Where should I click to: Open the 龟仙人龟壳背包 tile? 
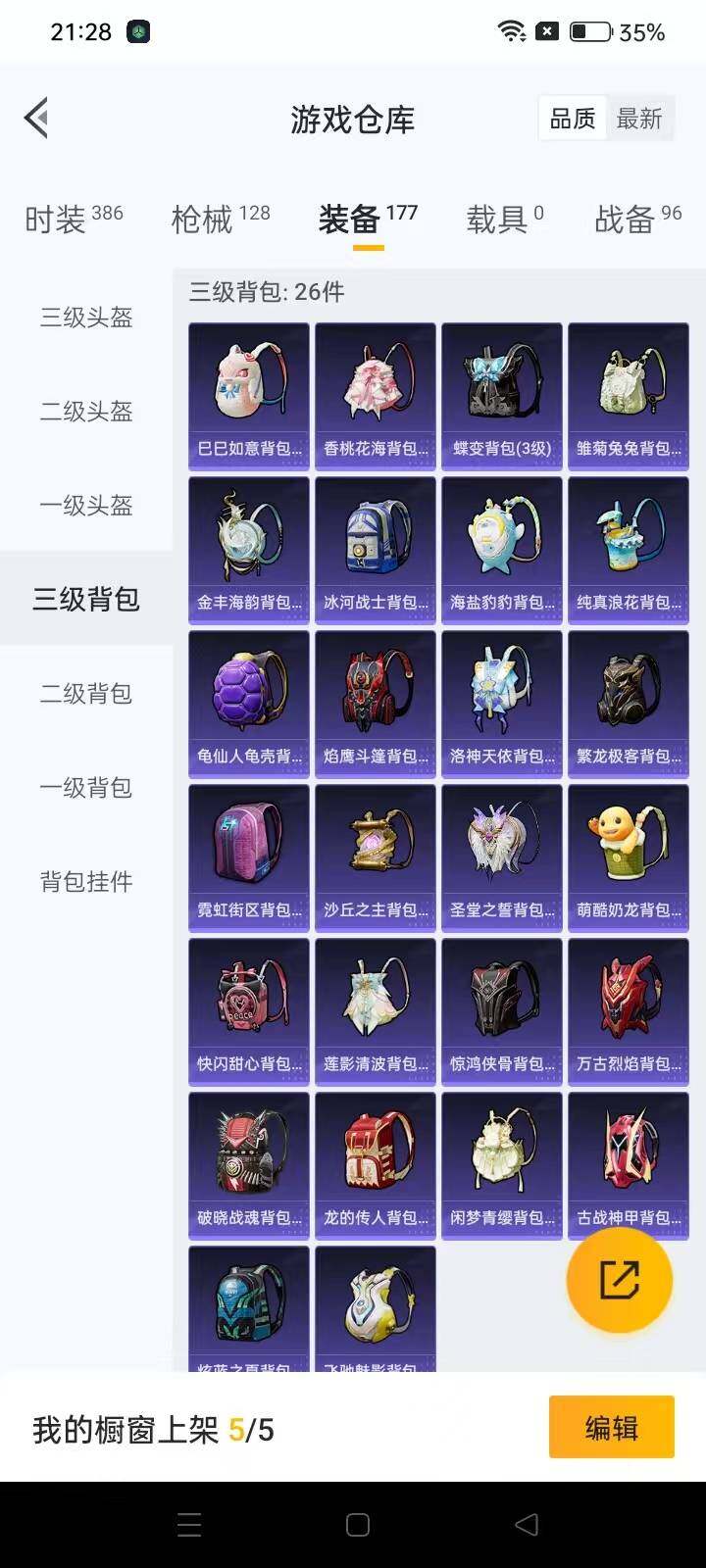tap(249, 704)
